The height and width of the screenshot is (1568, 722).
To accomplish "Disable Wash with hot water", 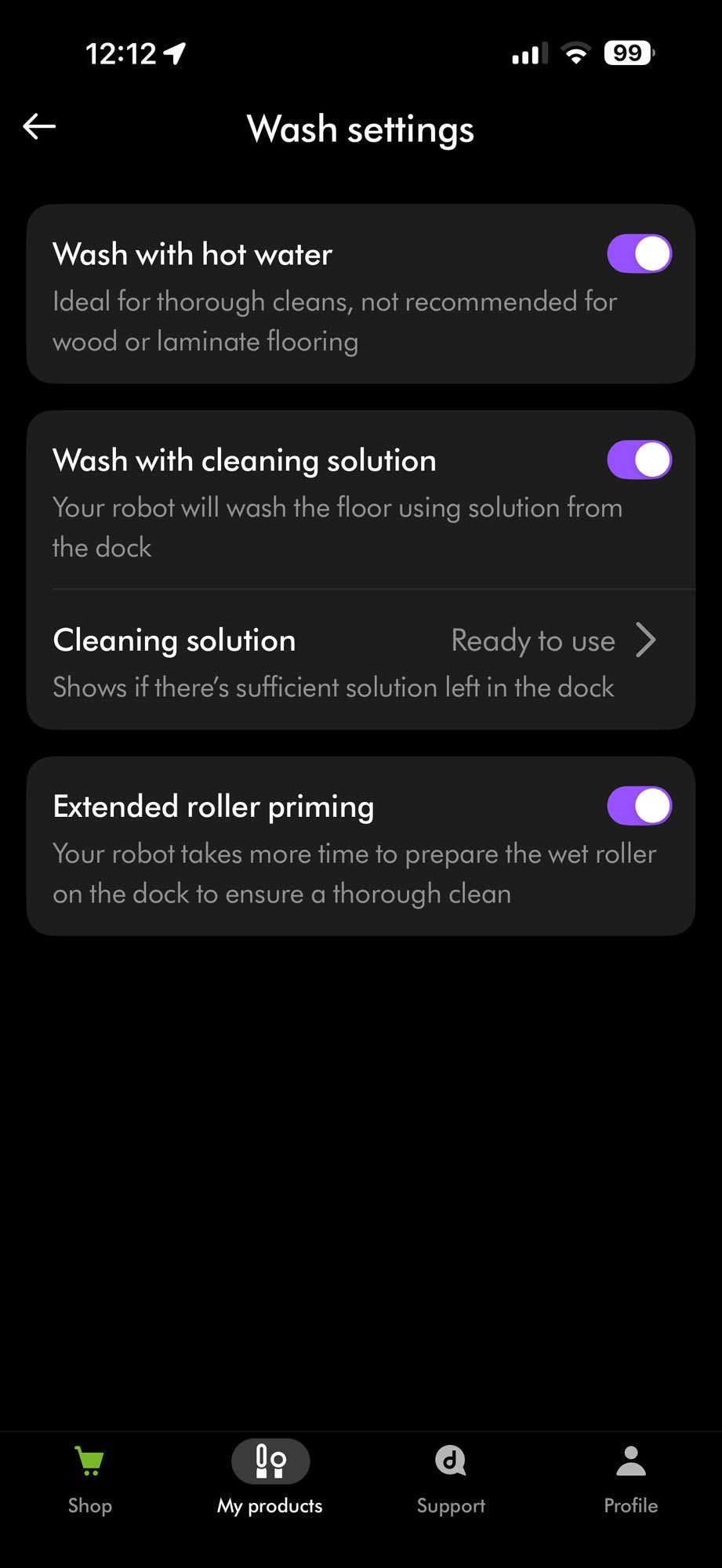I will (639, 253).
